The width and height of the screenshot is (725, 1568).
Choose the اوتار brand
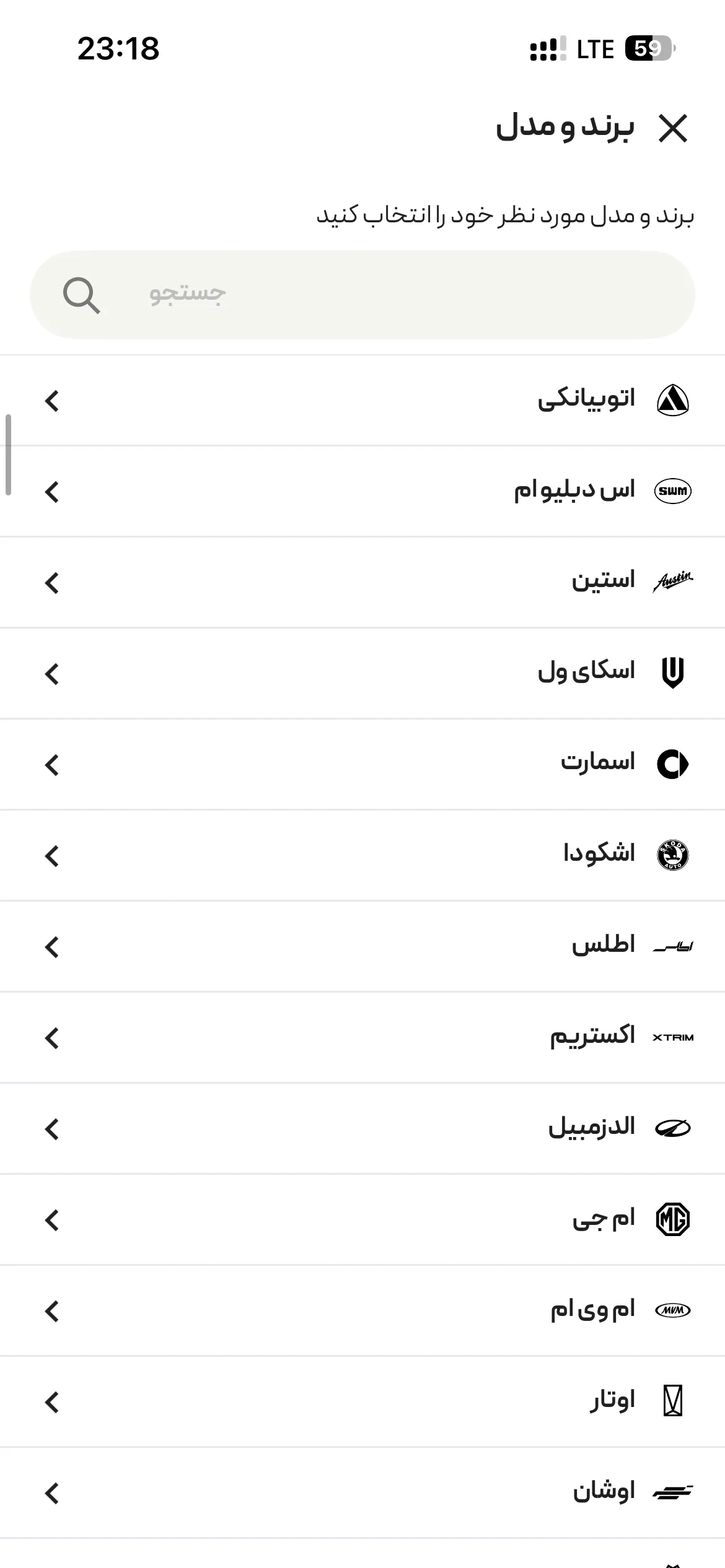click(362, 1401)
